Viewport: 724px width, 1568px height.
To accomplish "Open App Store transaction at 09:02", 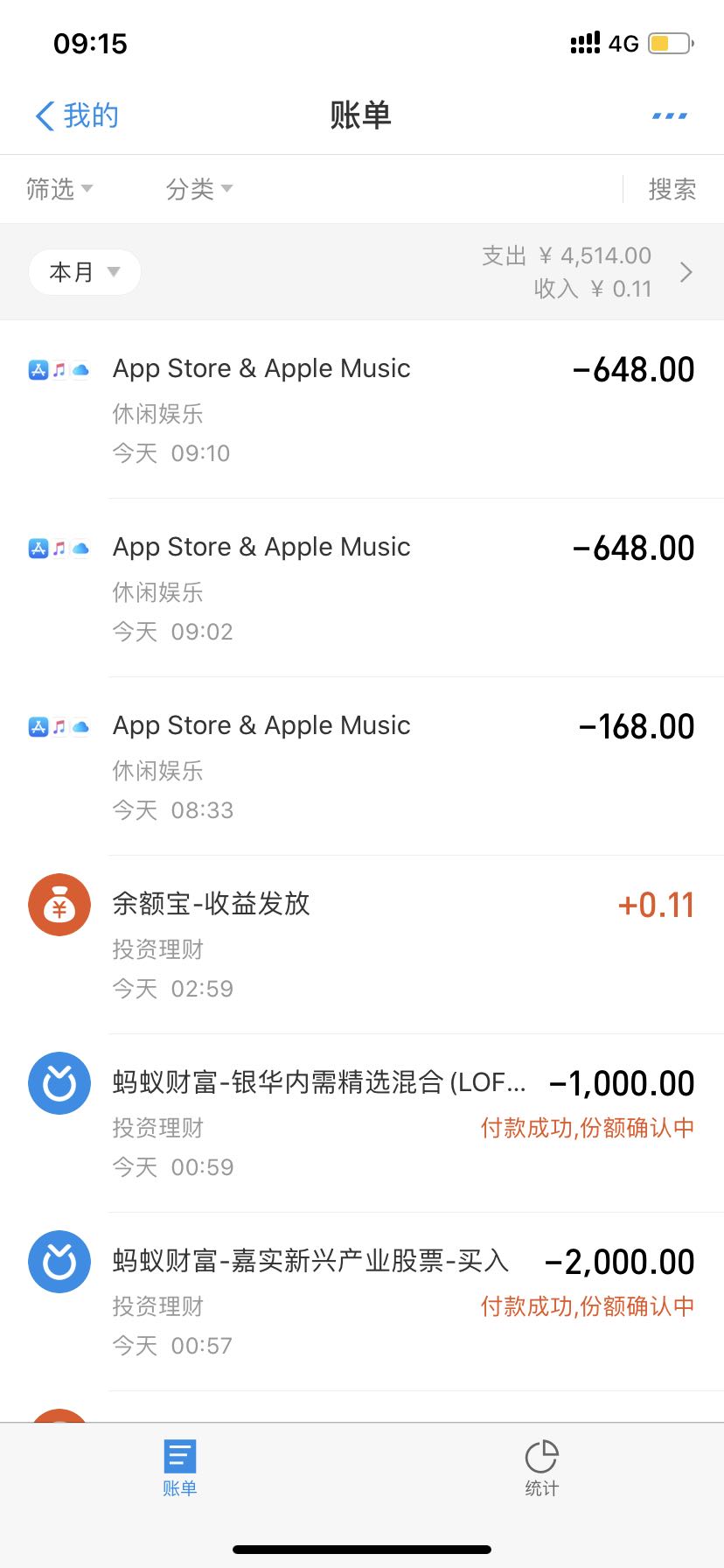I will (362, 588).
